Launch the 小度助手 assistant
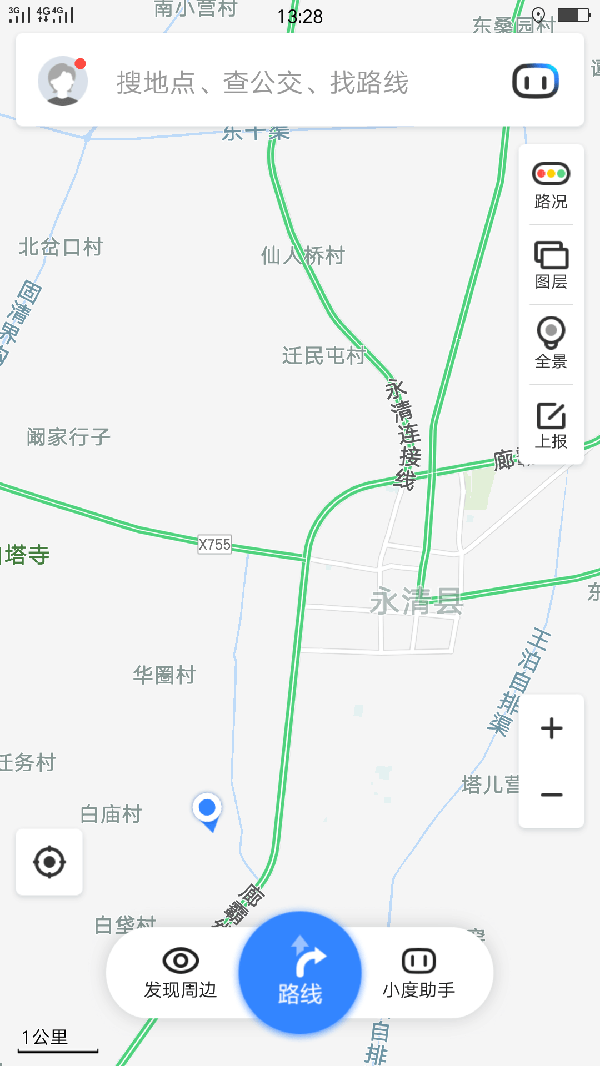This screenshot has width=600, height=1066. pos(419,973)
